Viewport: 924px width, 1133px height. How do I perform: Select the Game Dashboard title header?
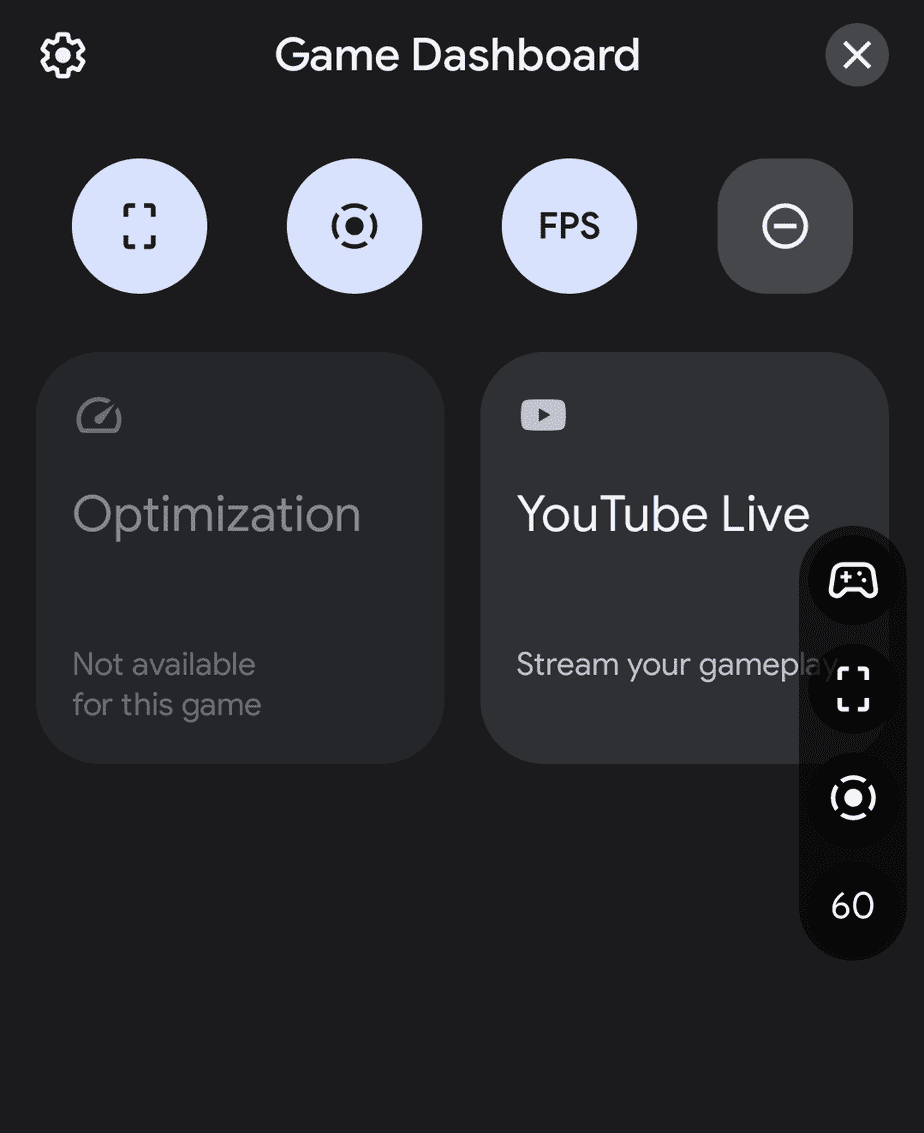coord(458,55)
